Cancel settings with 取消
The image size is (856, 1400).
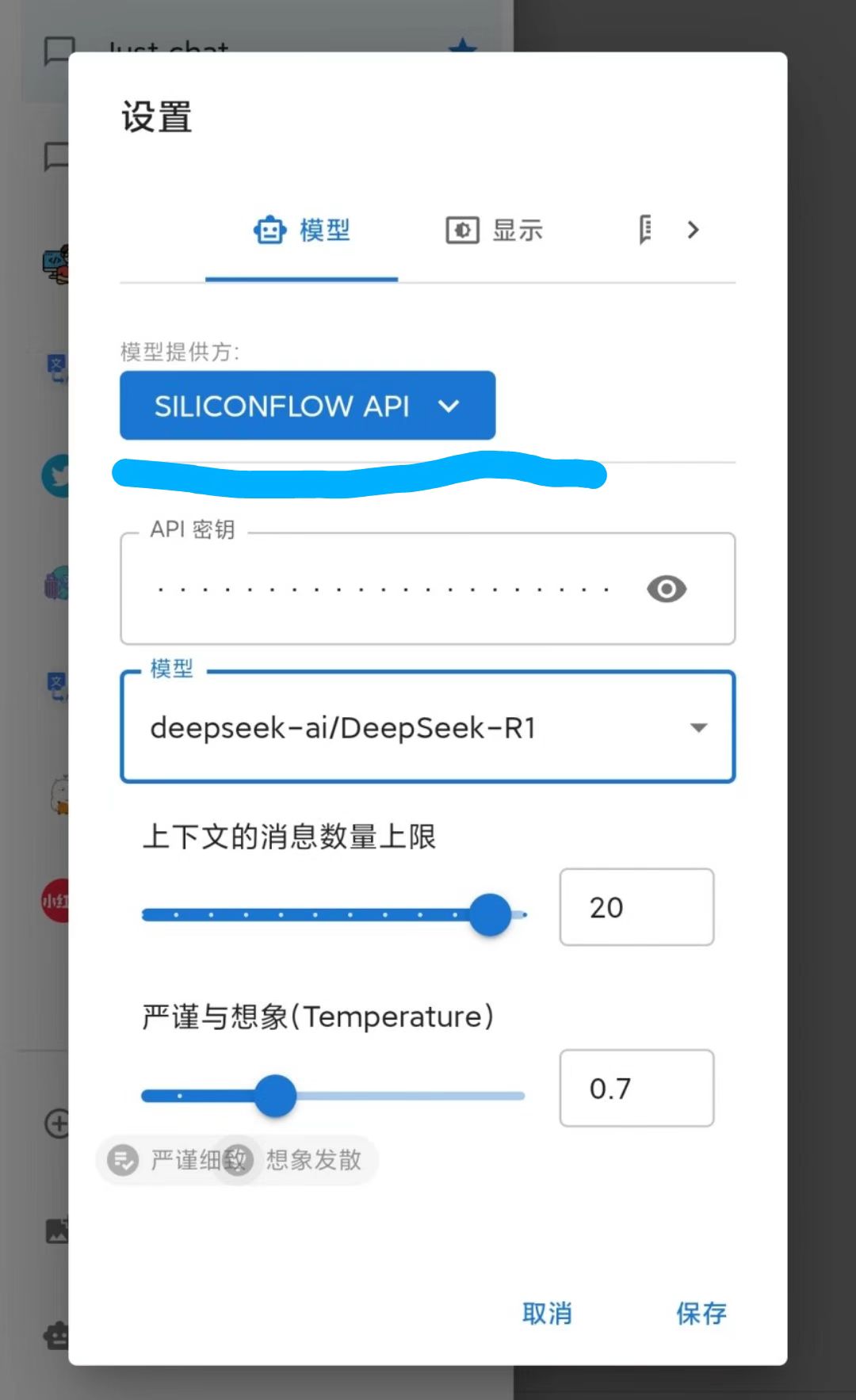pyautogui.click(x=547, y=1313)
